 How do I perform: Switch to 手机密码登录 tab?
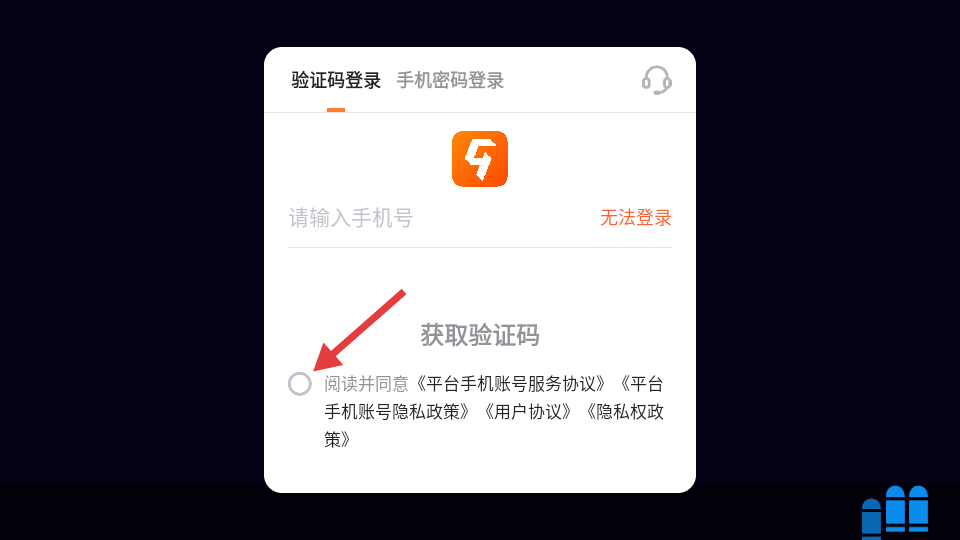tap(450, 81)
